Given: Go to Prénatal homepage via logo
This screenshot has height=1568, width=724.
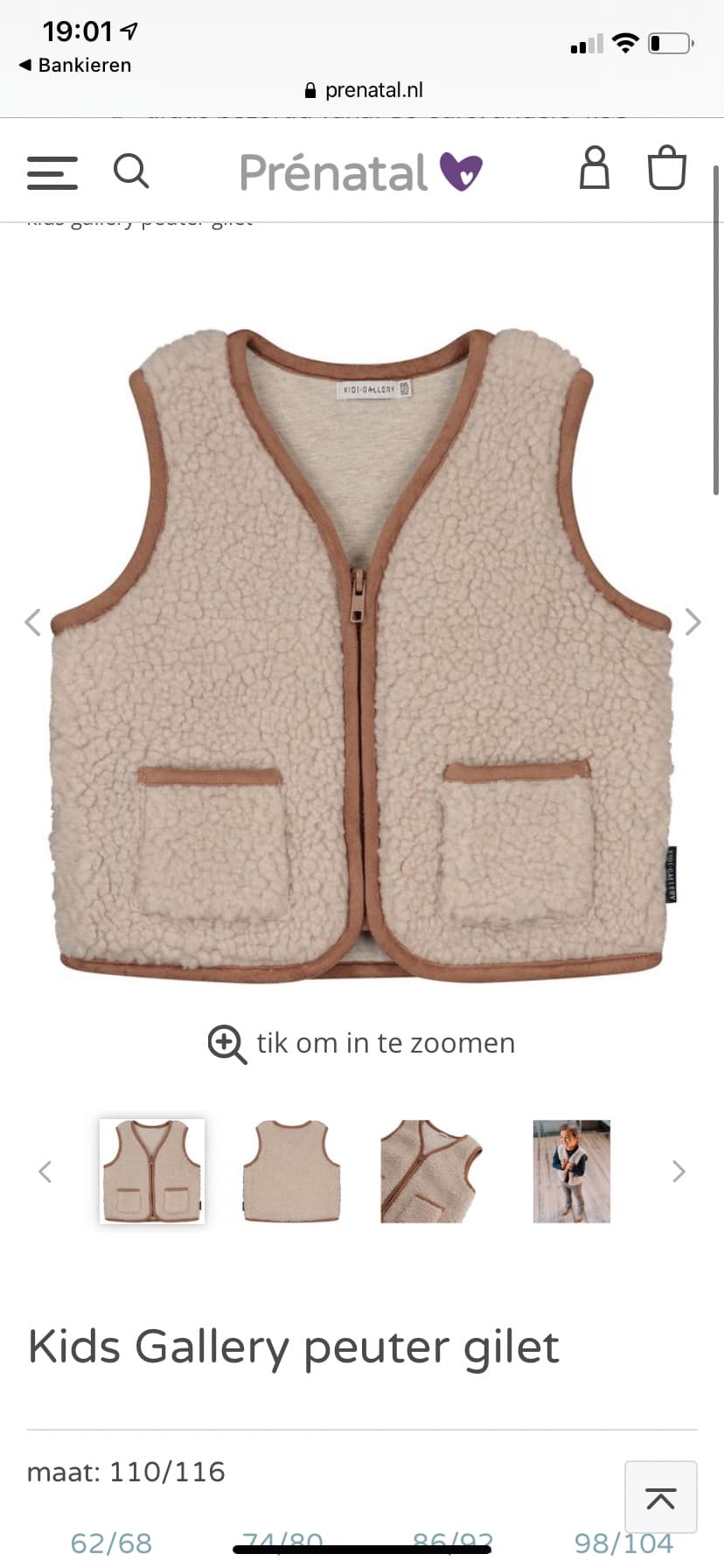Looking at the screenshot, I should pos(361,171).
